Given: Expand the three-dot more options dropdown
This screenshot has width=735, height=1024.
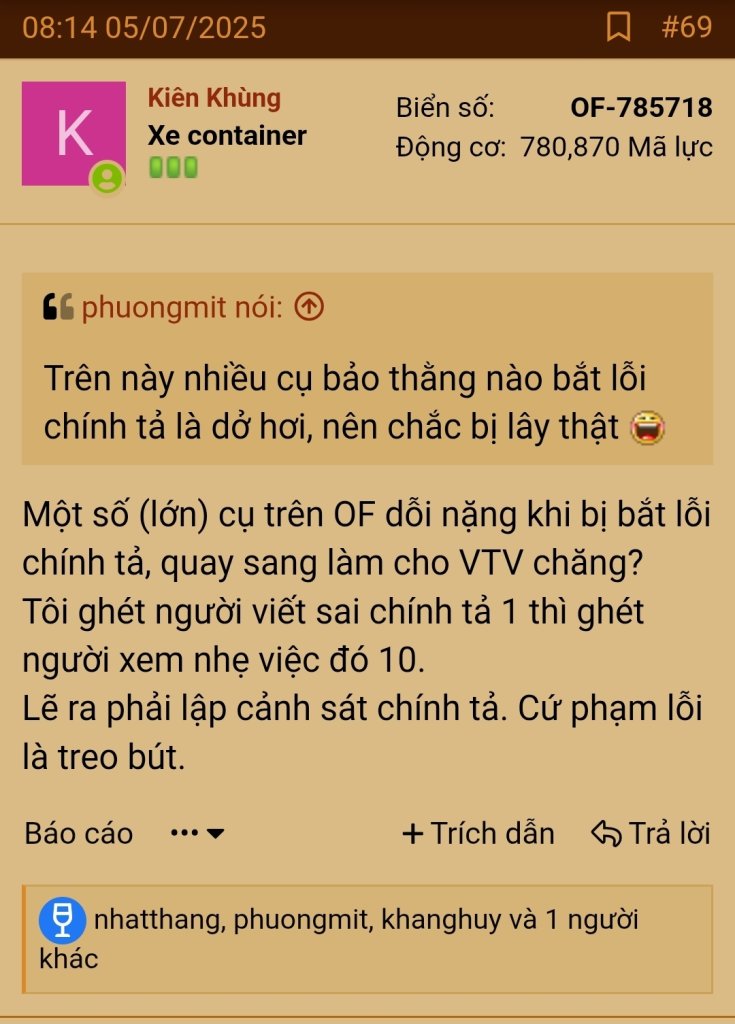Looking at the screenshot, I should [197, 833].
